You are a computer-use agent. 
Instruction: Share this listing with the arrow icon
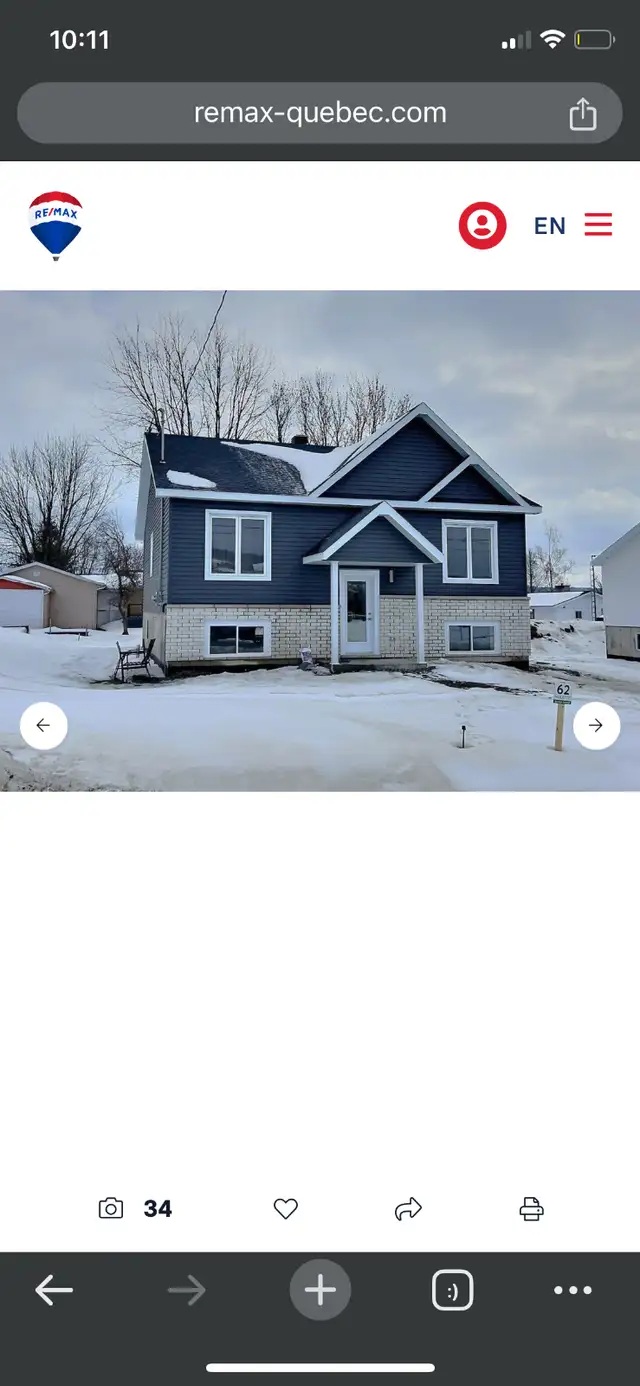(408, 1209)
